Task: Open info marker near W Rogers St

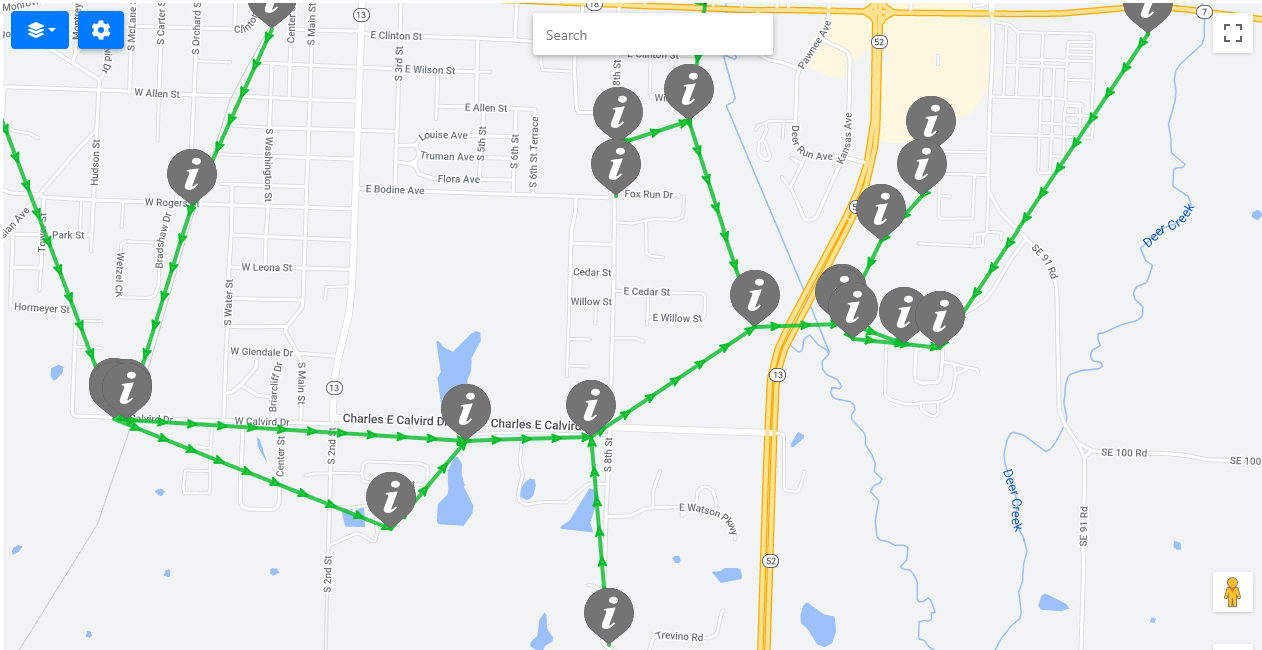Action: click(192, 173)
